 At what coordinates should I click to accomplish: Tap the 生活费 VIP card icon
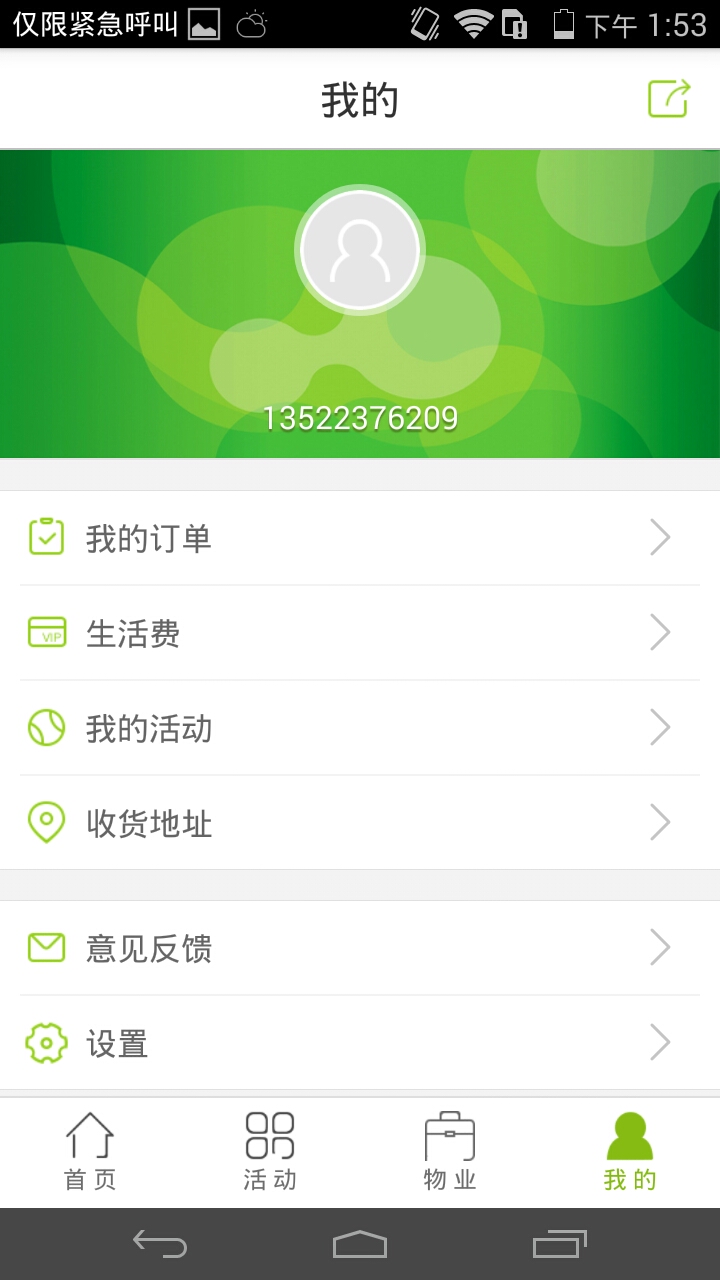46,632
